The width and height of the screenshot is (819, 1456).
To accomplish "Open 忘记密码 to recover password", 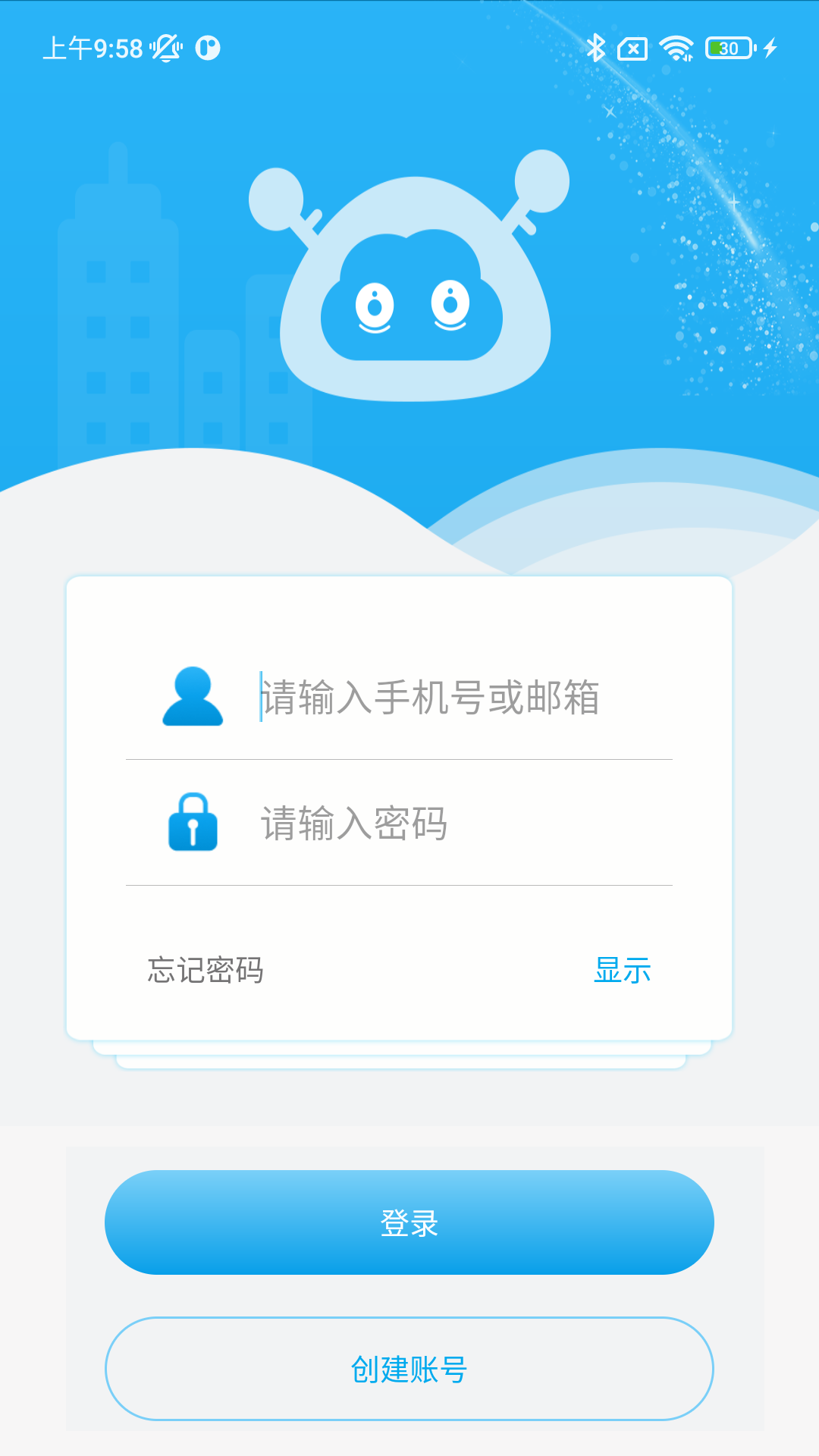I will click(206, 971).
